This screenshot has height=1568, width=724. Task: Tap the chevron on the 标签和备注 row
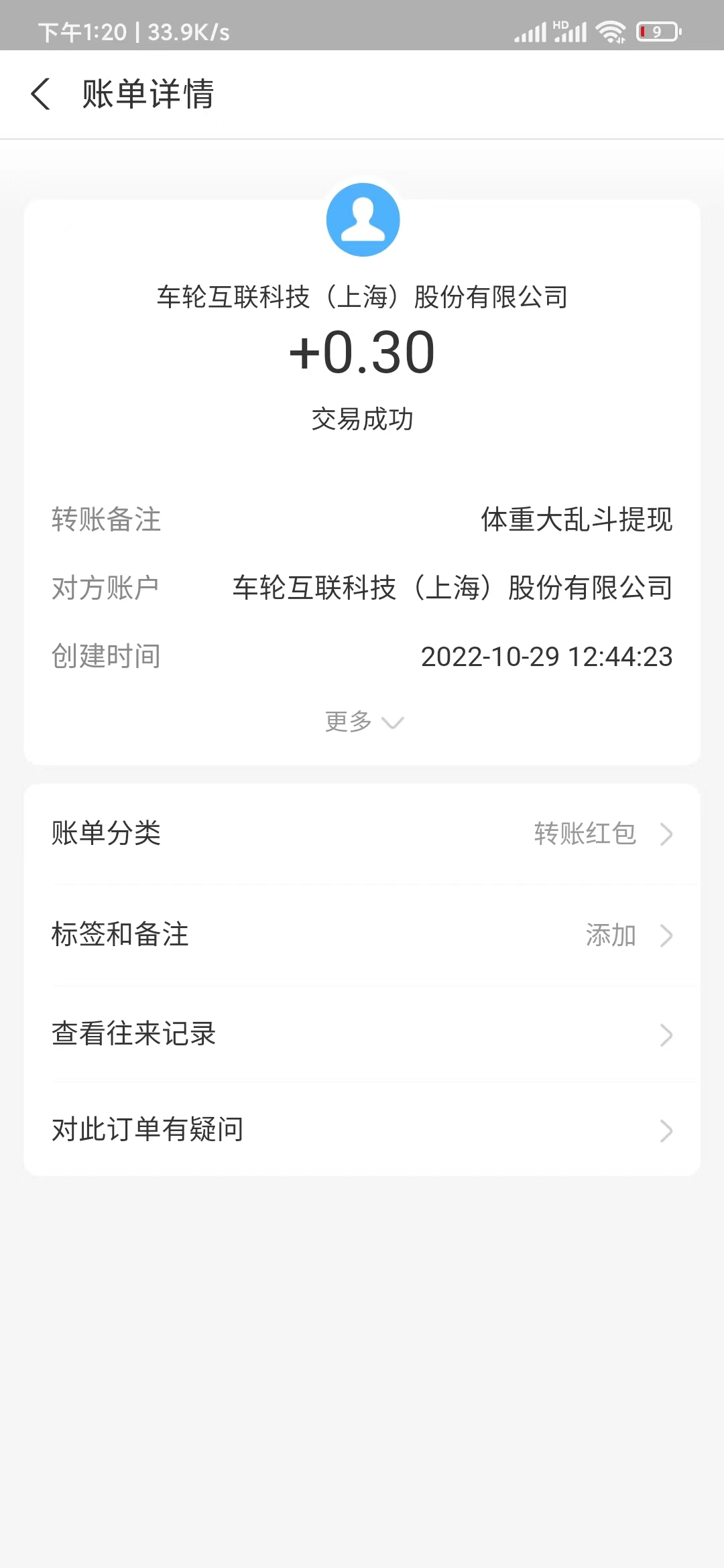pyautogui.click(x=666, y=935)
